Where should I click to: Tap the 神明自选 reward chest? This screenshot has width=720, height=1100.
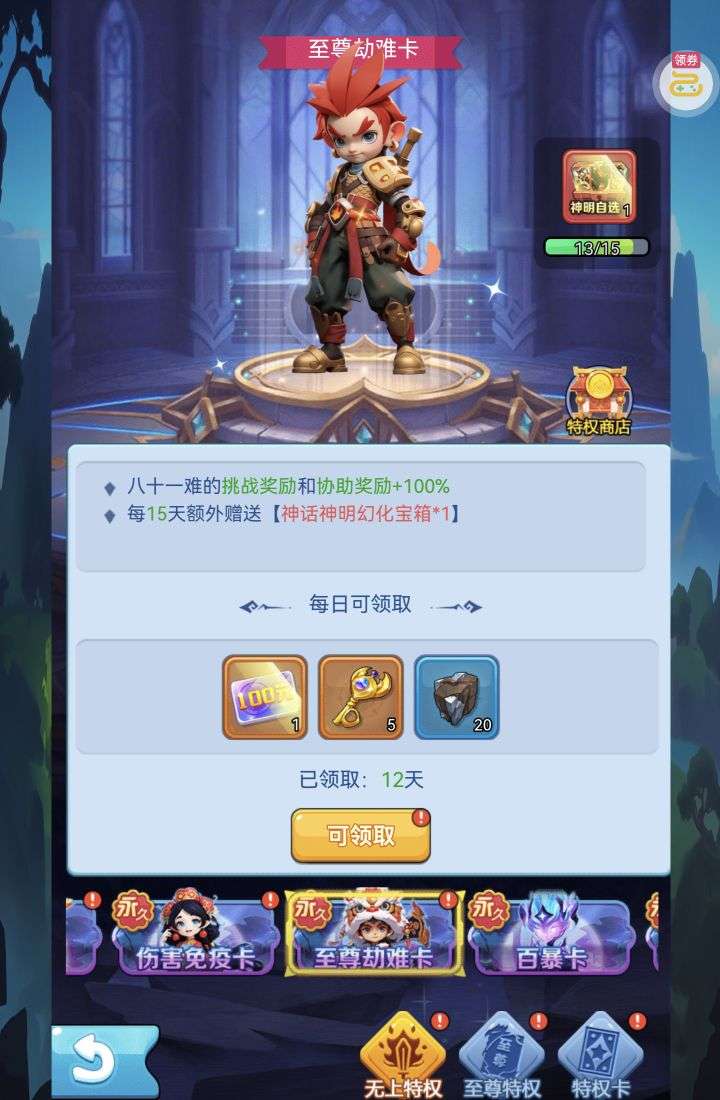pyautogui.click(x=598, y=186)
